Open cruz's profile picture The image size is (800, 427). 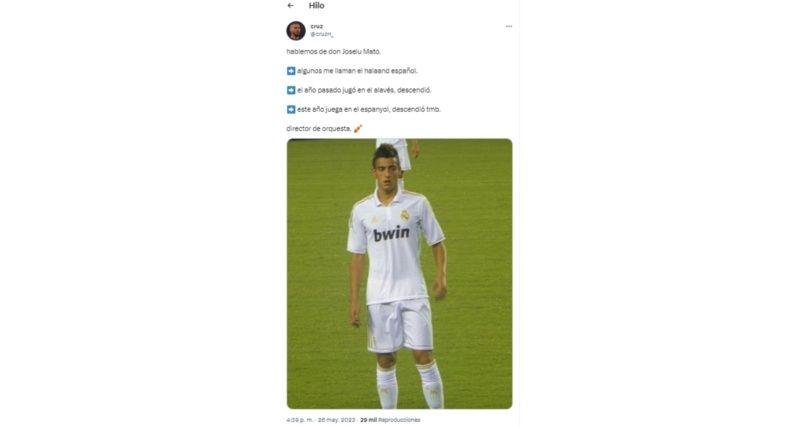point(296,30)
